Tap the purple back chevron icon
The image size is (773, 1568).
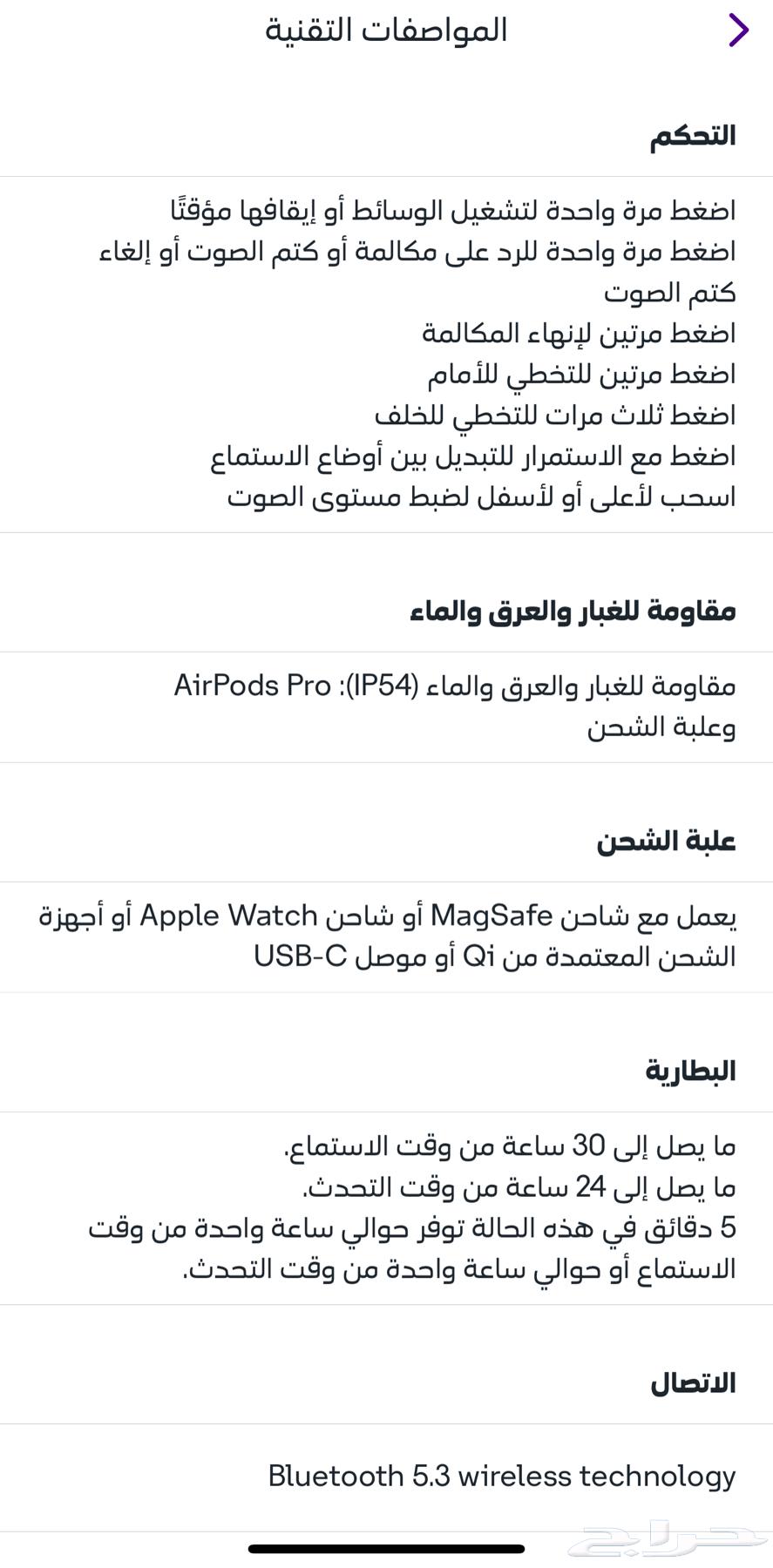737,30
